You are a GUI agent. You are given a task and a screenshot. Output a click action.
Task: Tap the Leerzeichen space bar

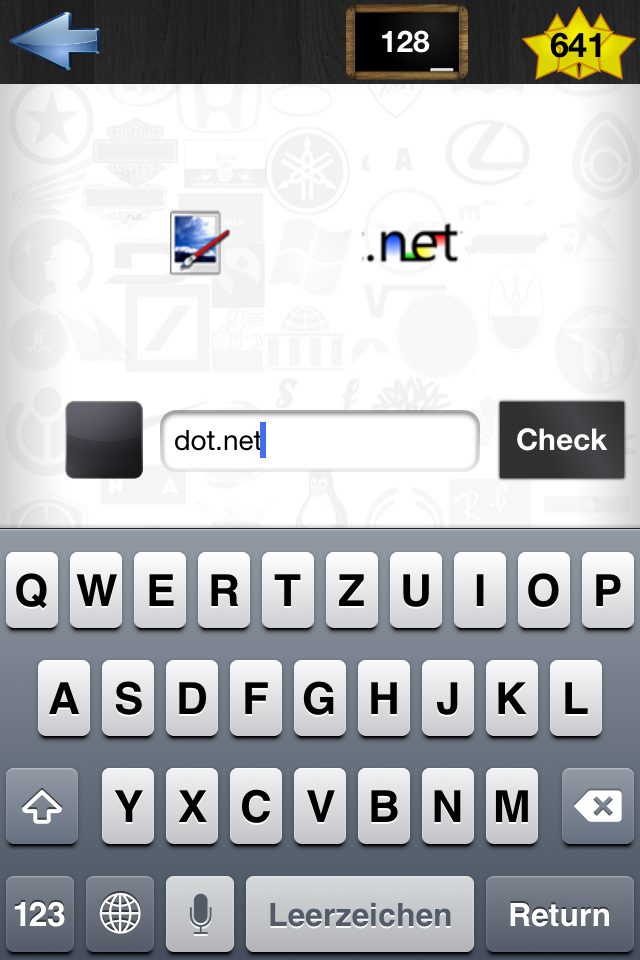(360, 914)
